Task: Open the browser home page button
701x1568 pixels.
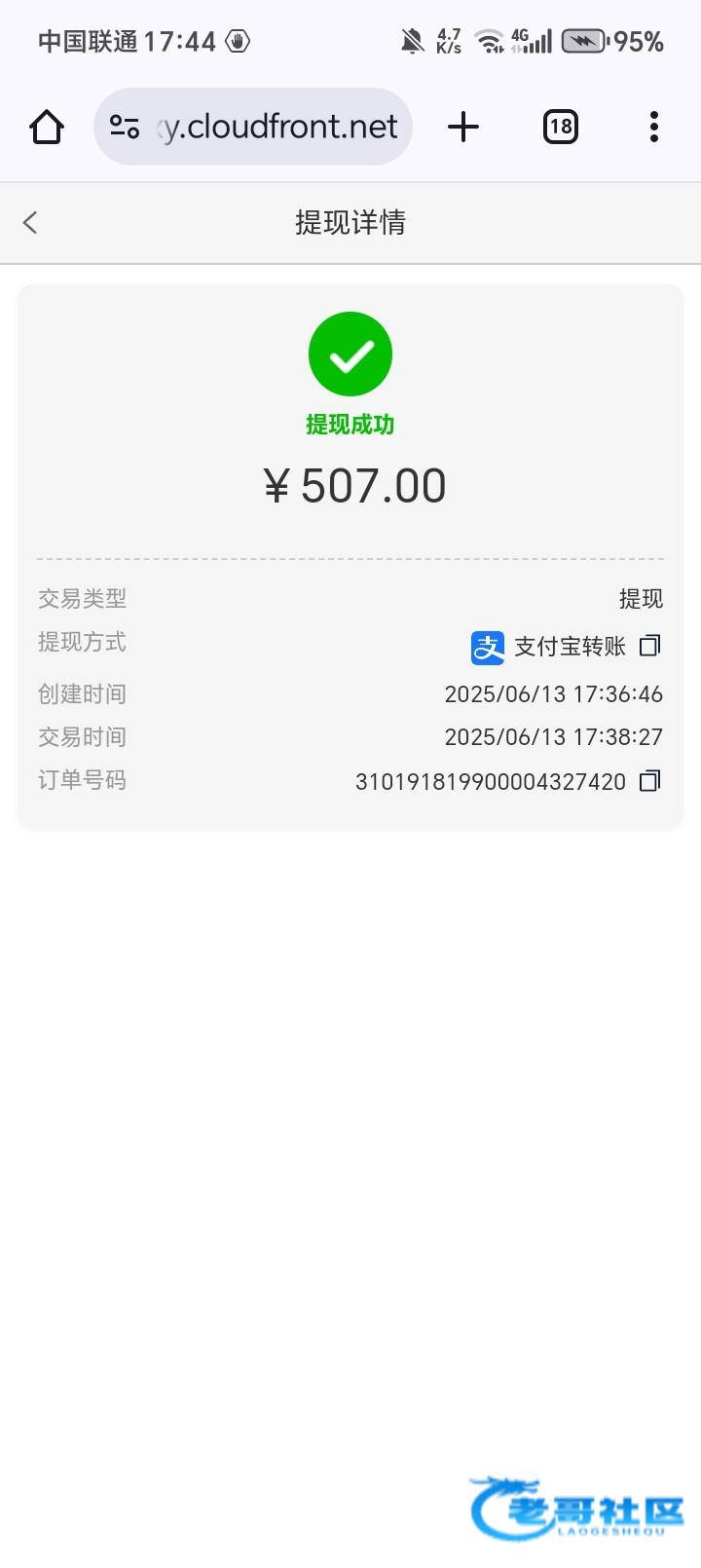Action: pos(47,127)
